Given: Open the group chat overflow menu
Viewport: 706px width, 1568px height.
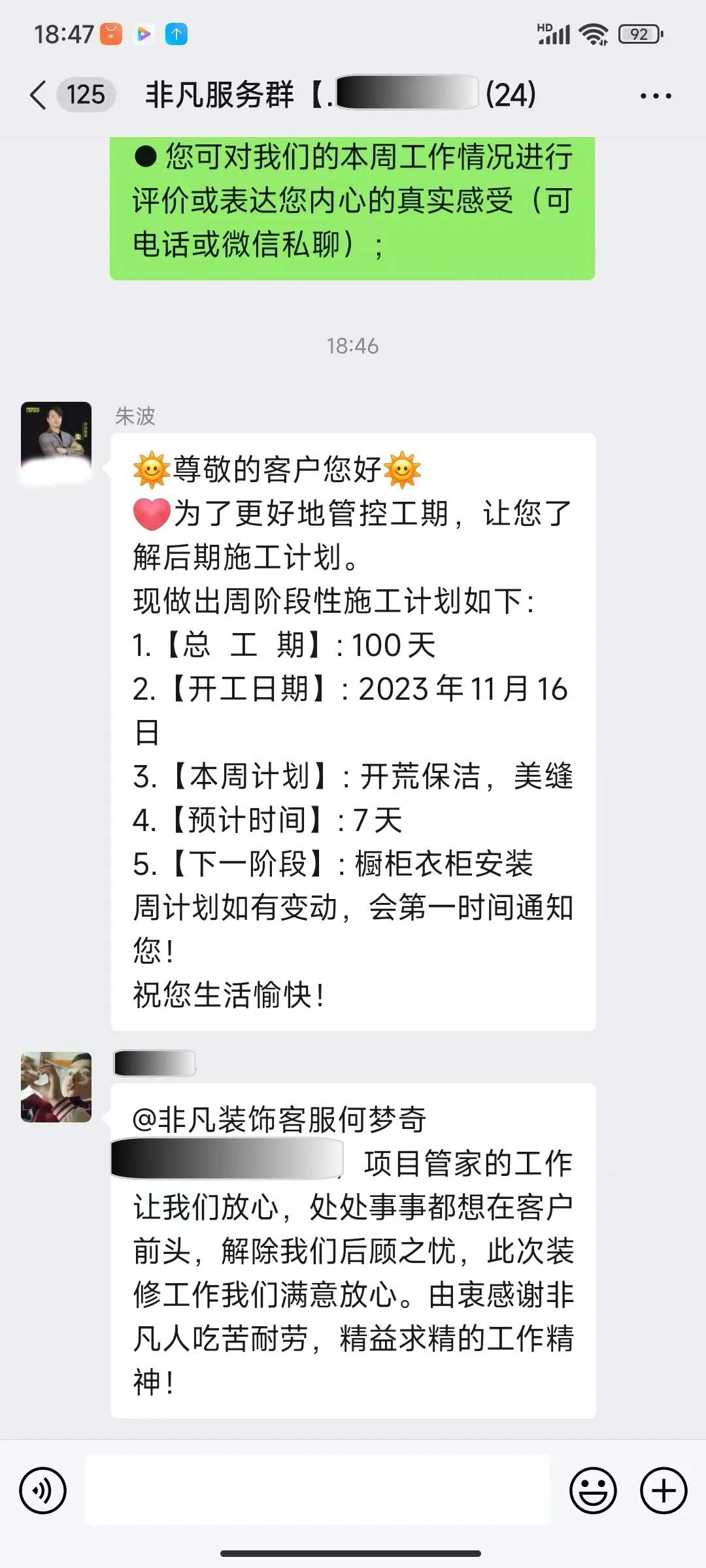Looking at the screenshot, I should point(655,96).
